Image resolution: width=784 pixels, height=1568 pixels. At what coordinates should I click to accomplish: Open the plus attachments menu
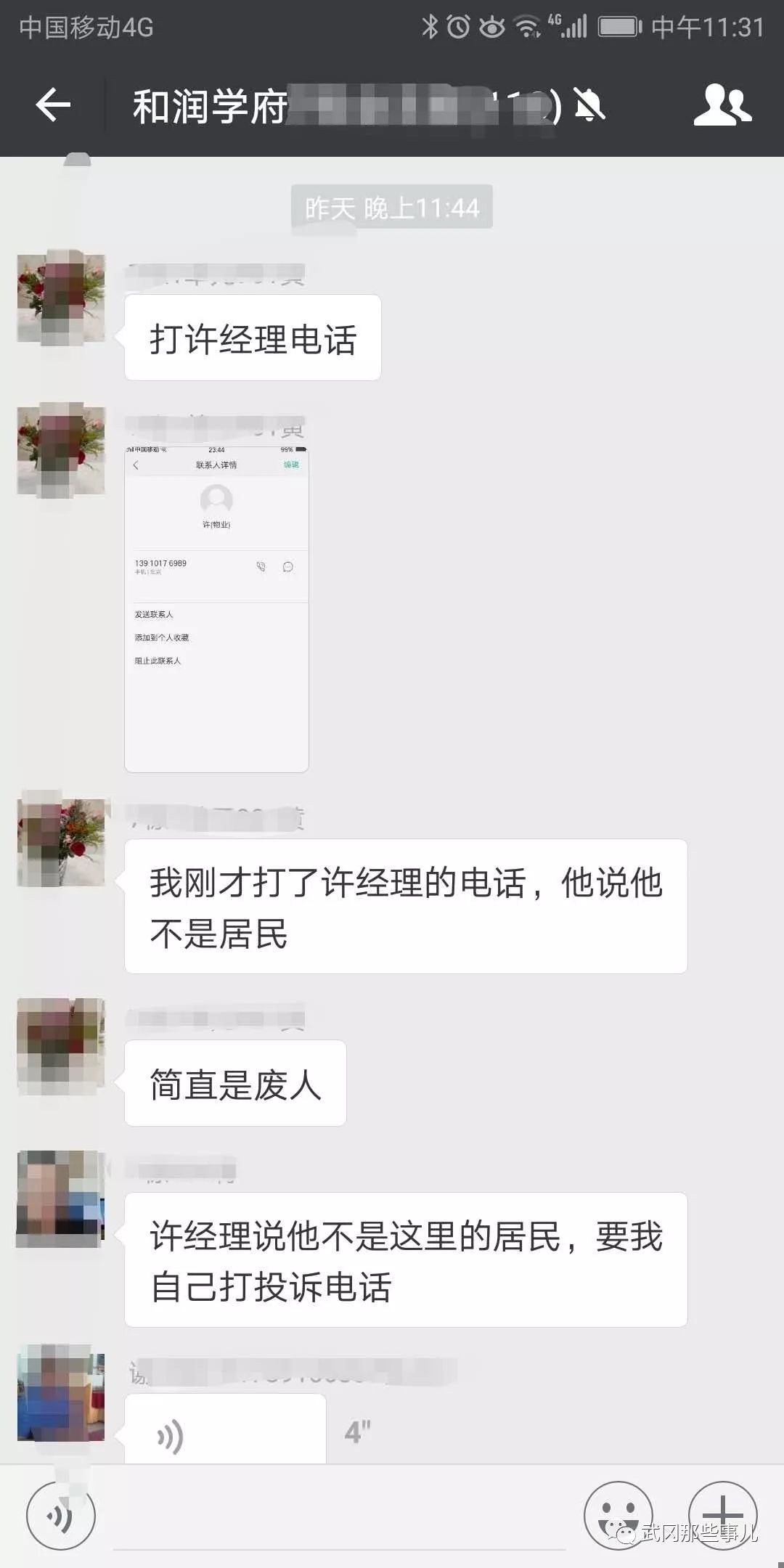point(722,1515)
